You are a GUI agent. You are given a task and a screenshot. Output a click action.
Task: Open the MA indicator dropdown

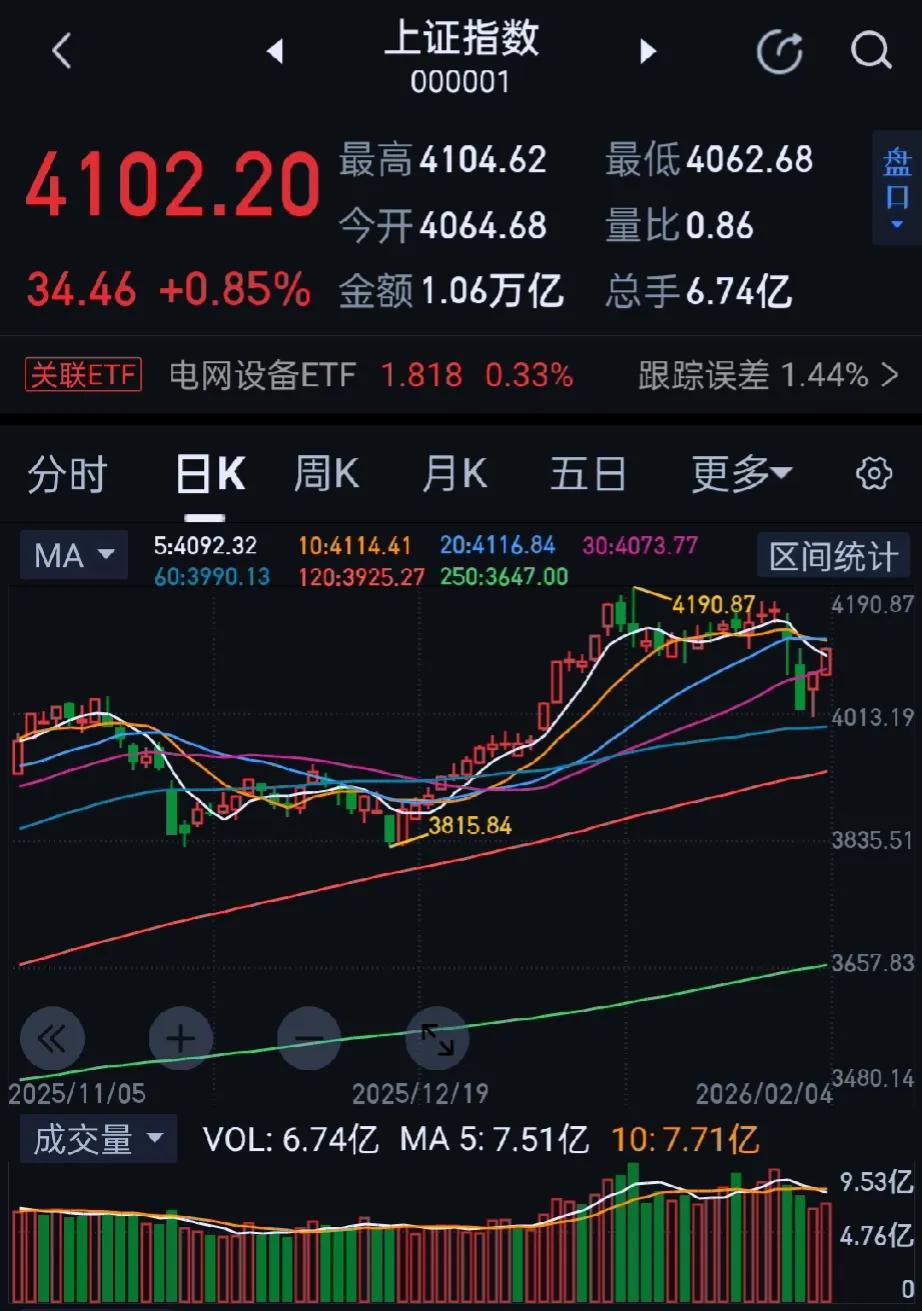pyautogui.click(x=73, y=556)
